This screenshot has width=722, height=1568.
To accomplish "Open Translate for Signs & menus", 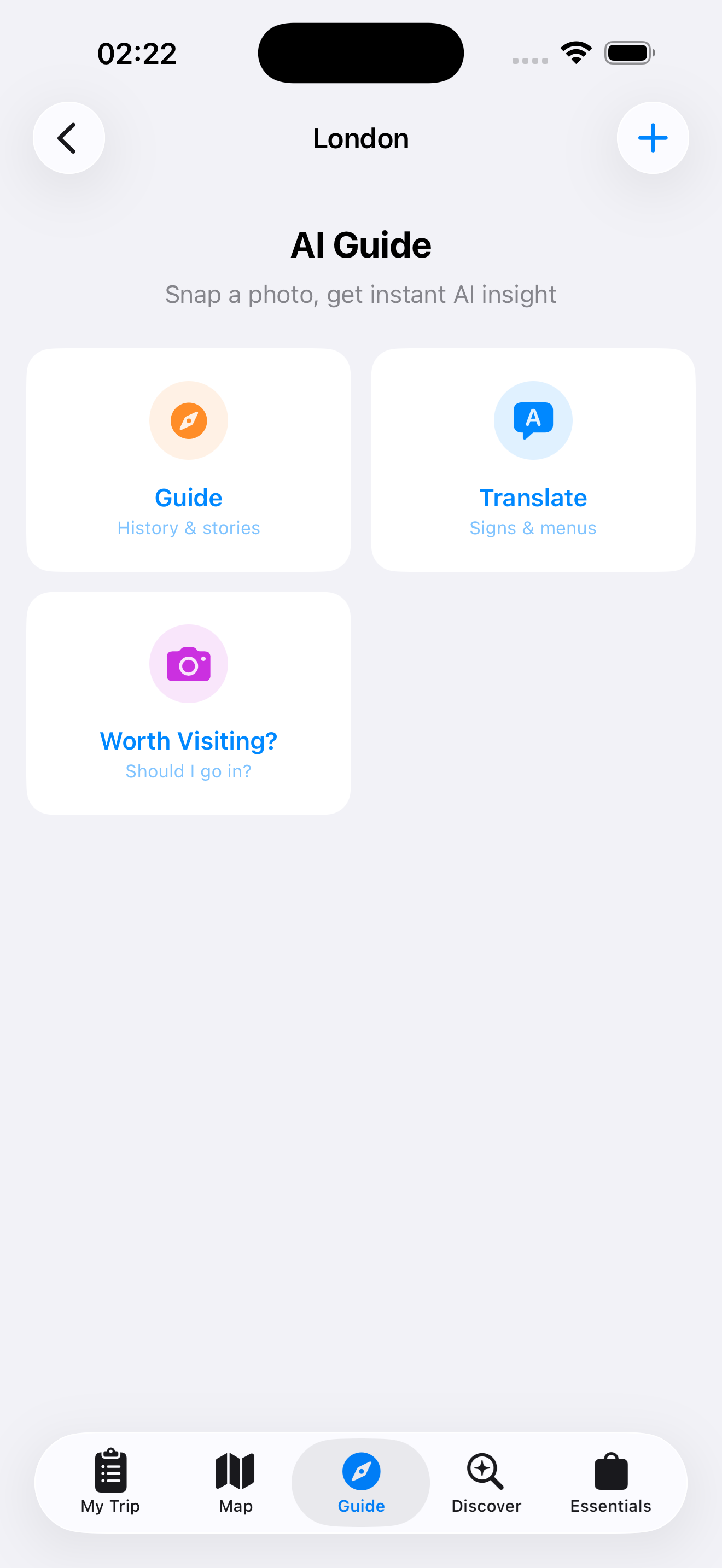I will click(x=533, y=460).
